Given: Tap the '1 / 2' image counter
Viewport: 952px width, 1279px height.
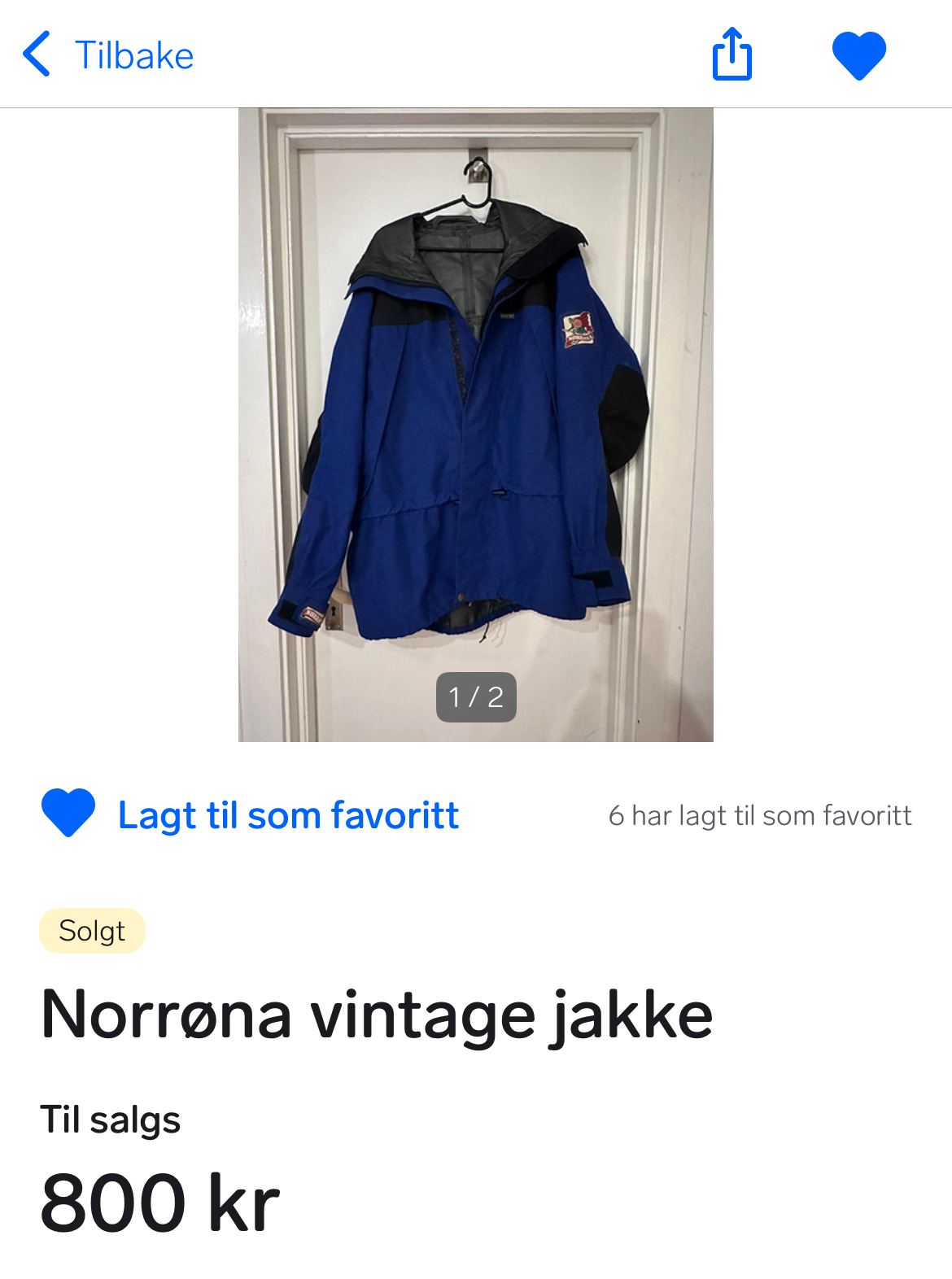Looking at the screenshot, I should click(x=475, y=696).
